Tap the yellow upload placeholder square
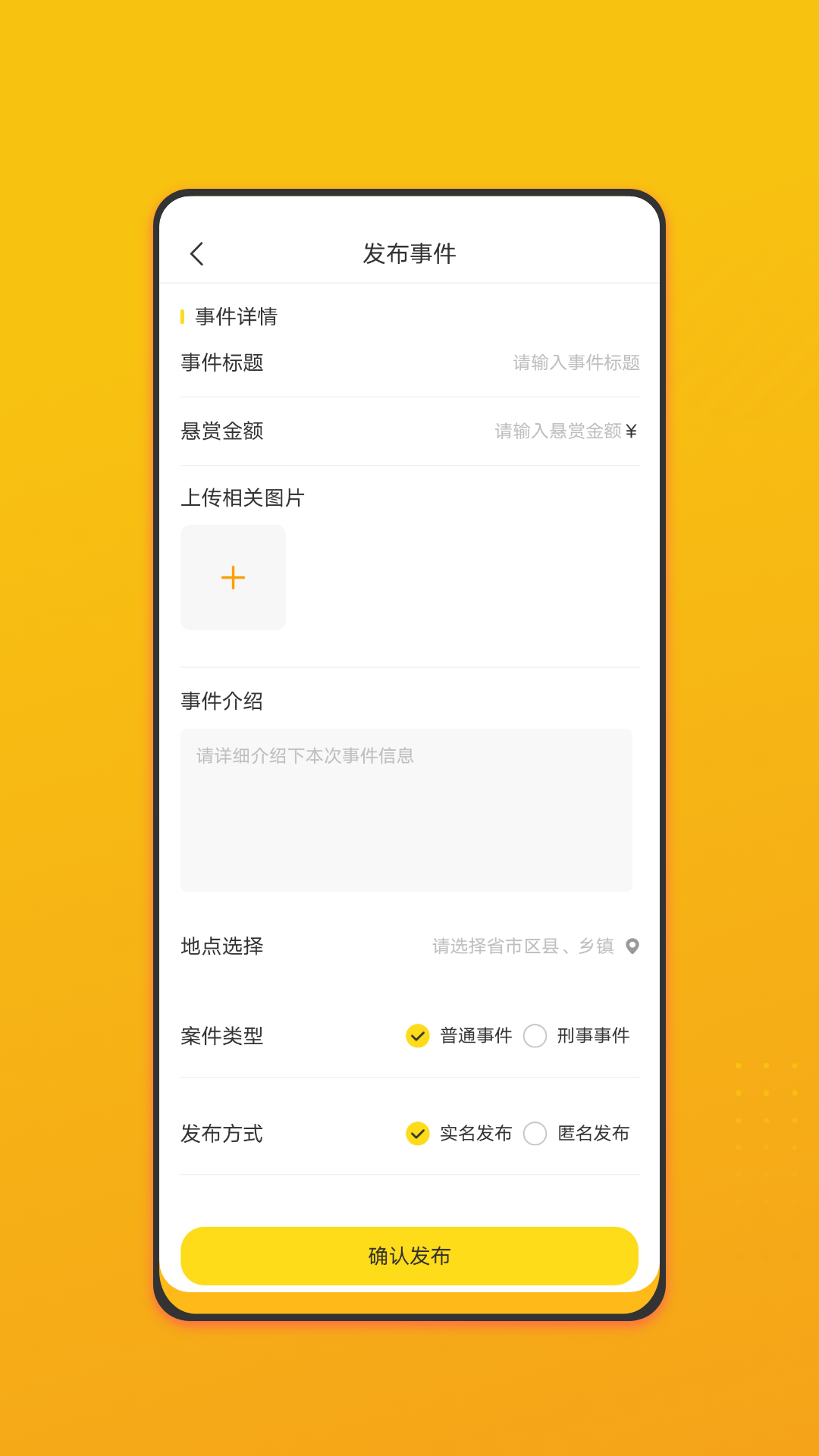 click(233, 578)
